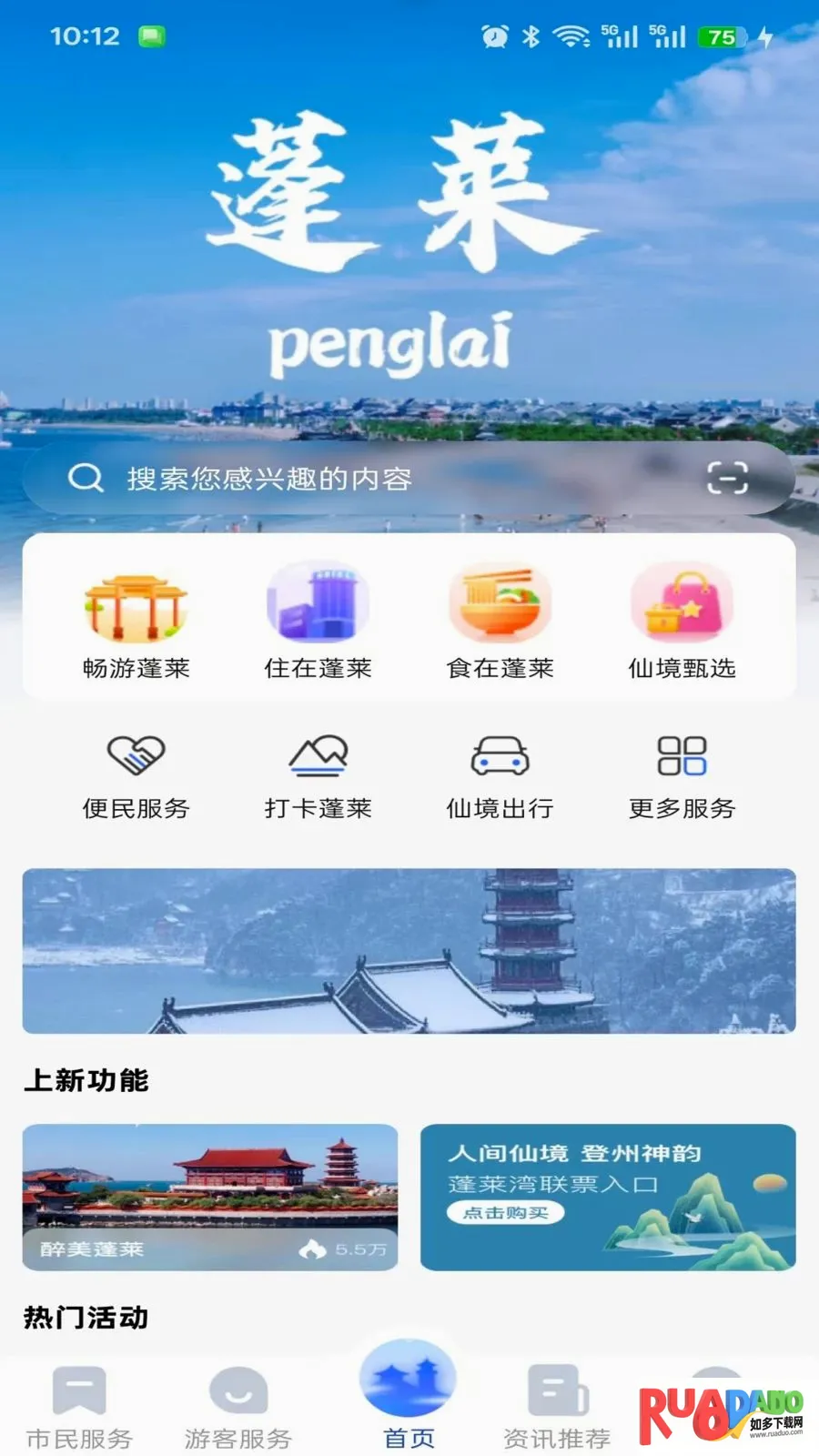Viewport: 819px width, 1456px height.
Task: Open the scan icon in search bar
Action: 727,478
